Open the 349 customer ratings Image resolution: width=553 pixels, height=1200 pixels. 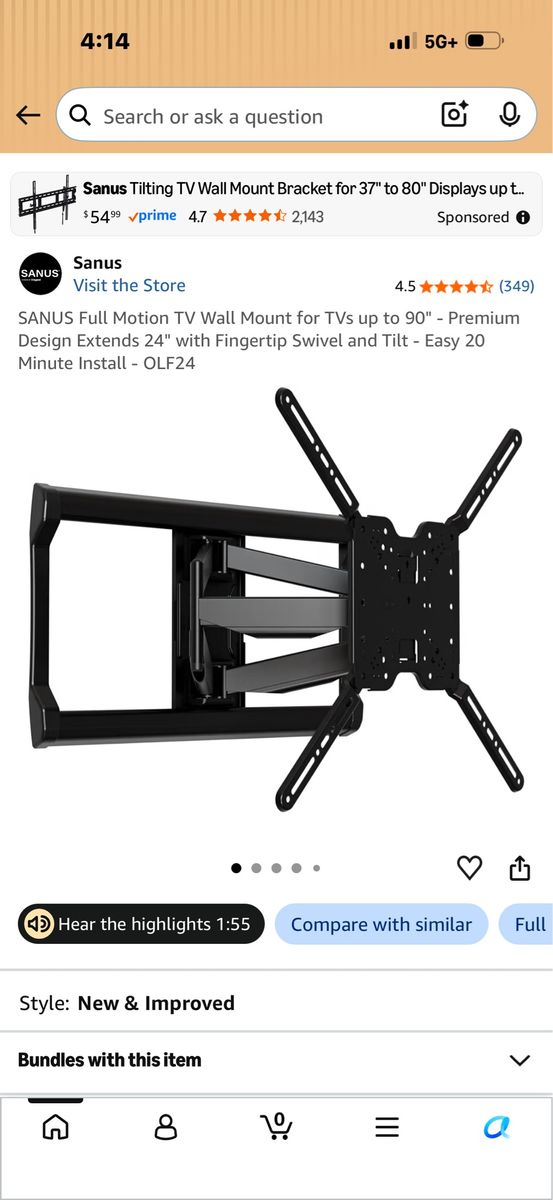(516, 286)
